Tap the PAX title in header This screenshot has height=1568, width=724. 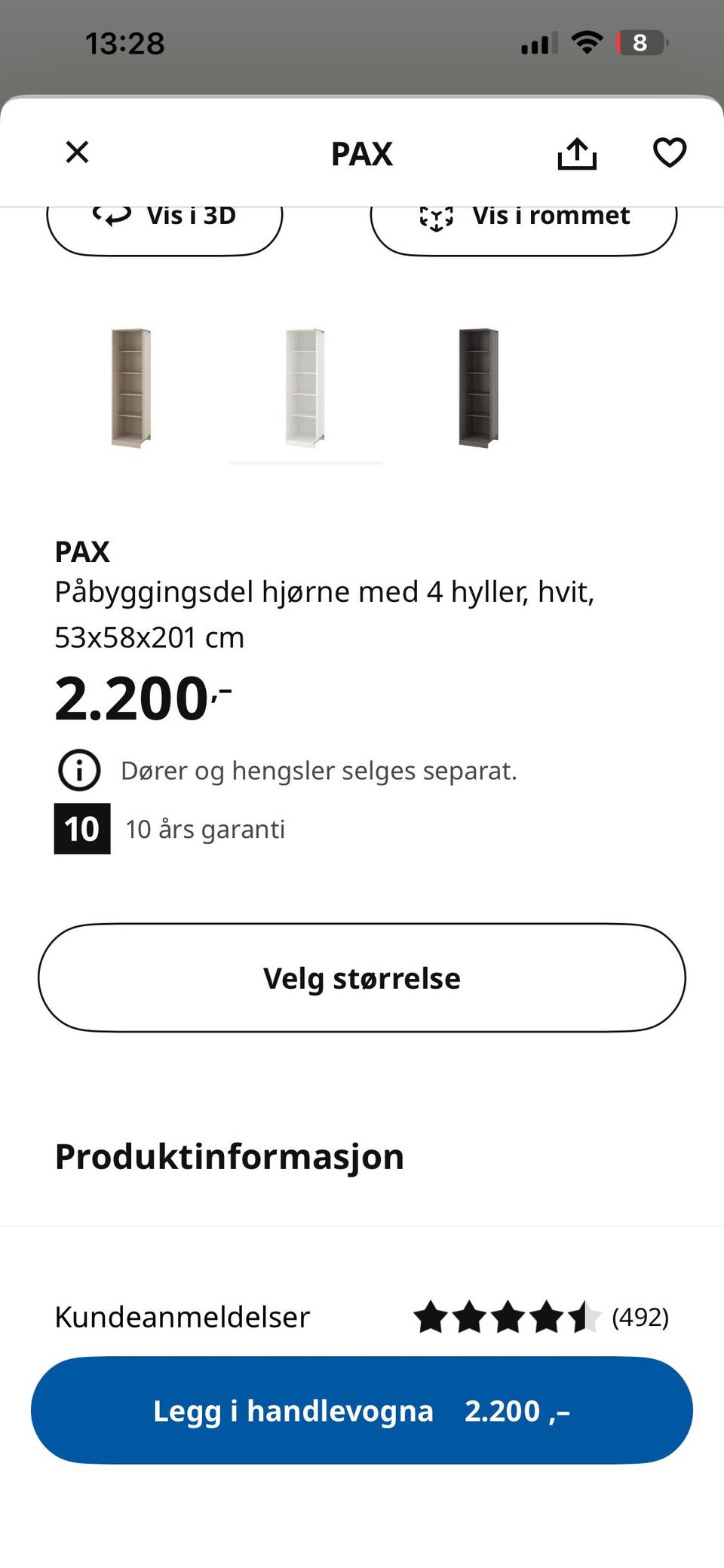[x=362, y=154]
